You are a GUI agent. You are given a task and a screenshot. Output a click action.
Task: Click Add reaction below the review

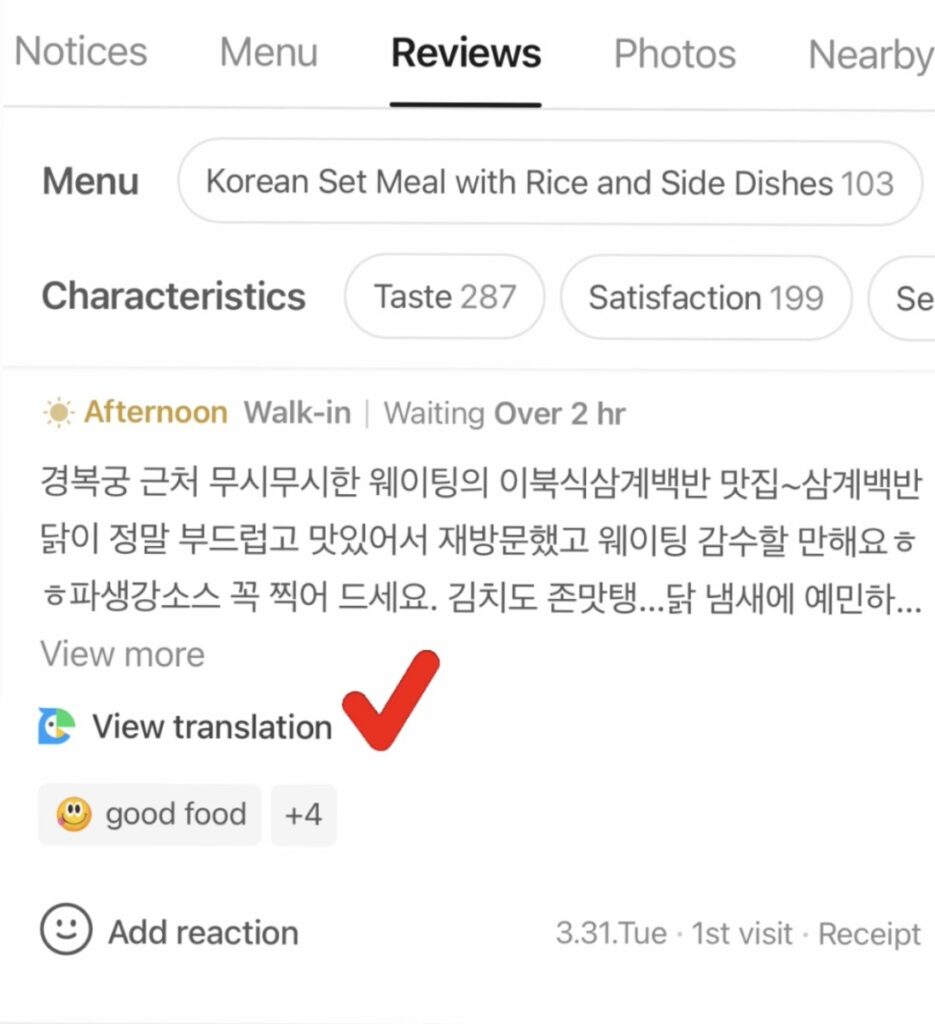pyautogui.click(x=201, y=932)
